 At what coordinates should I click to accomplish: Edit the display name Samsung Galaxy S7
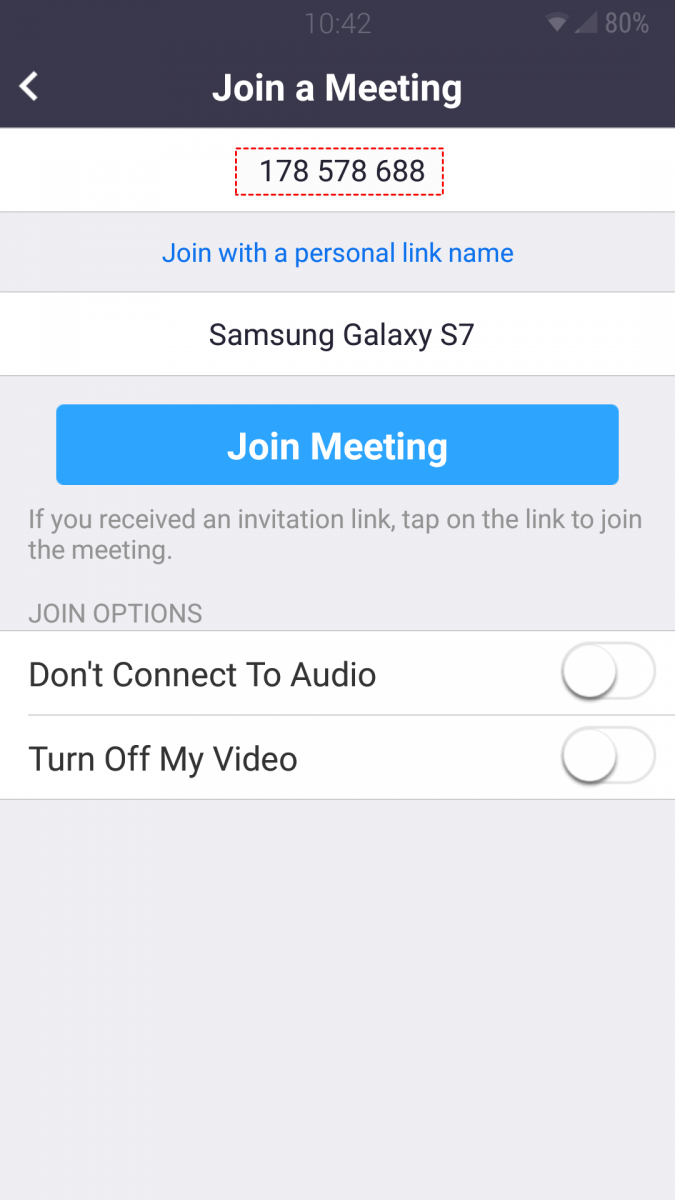click(340, 335)
